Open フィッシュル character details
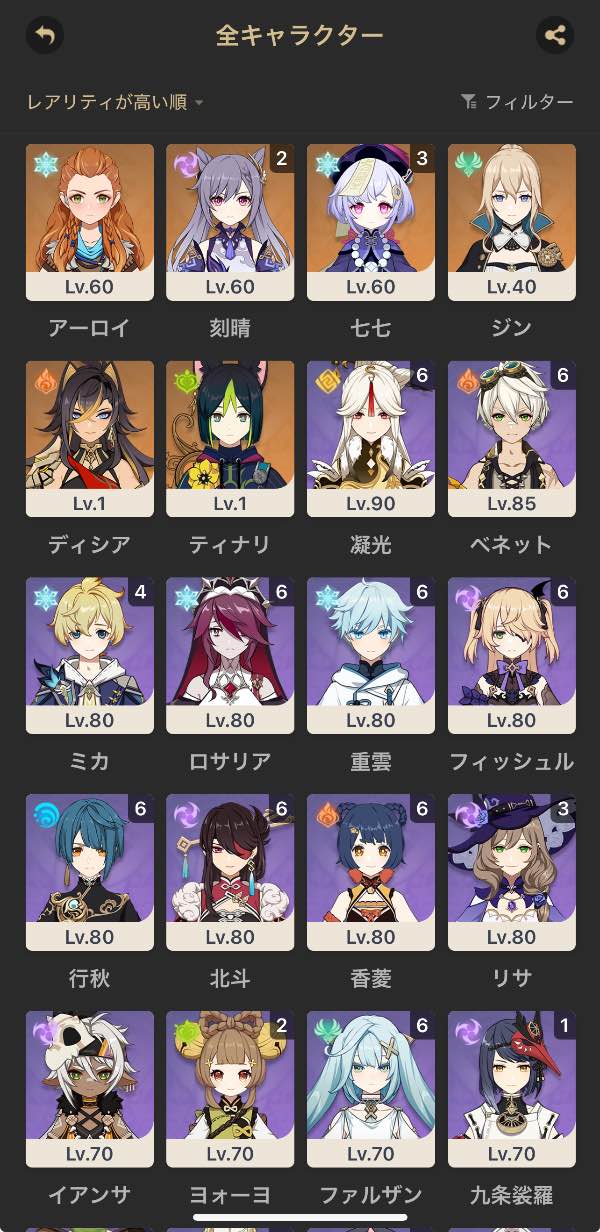 (512, 656)
